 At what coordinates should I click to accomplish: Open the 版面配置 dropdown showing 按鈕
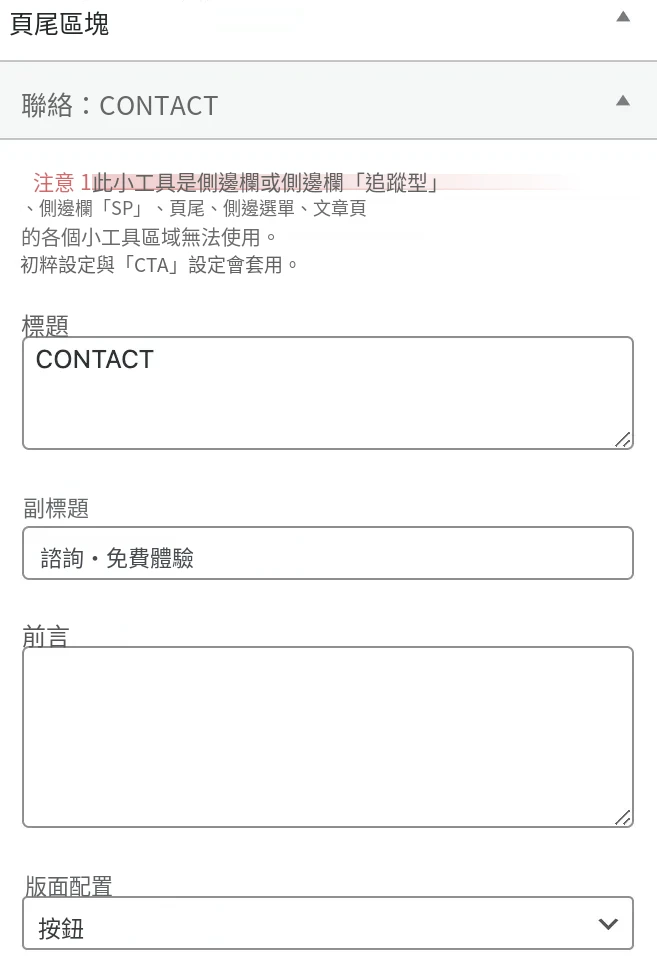click(328, 923)
